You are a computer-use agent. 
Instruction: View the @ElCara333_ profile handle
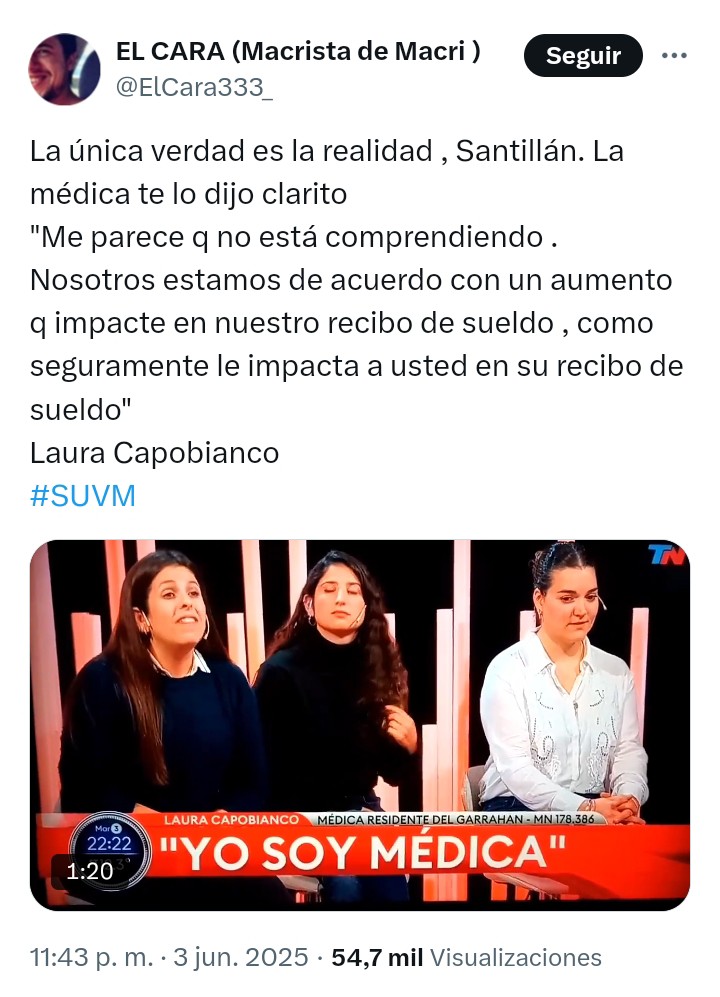coord(194,87)
